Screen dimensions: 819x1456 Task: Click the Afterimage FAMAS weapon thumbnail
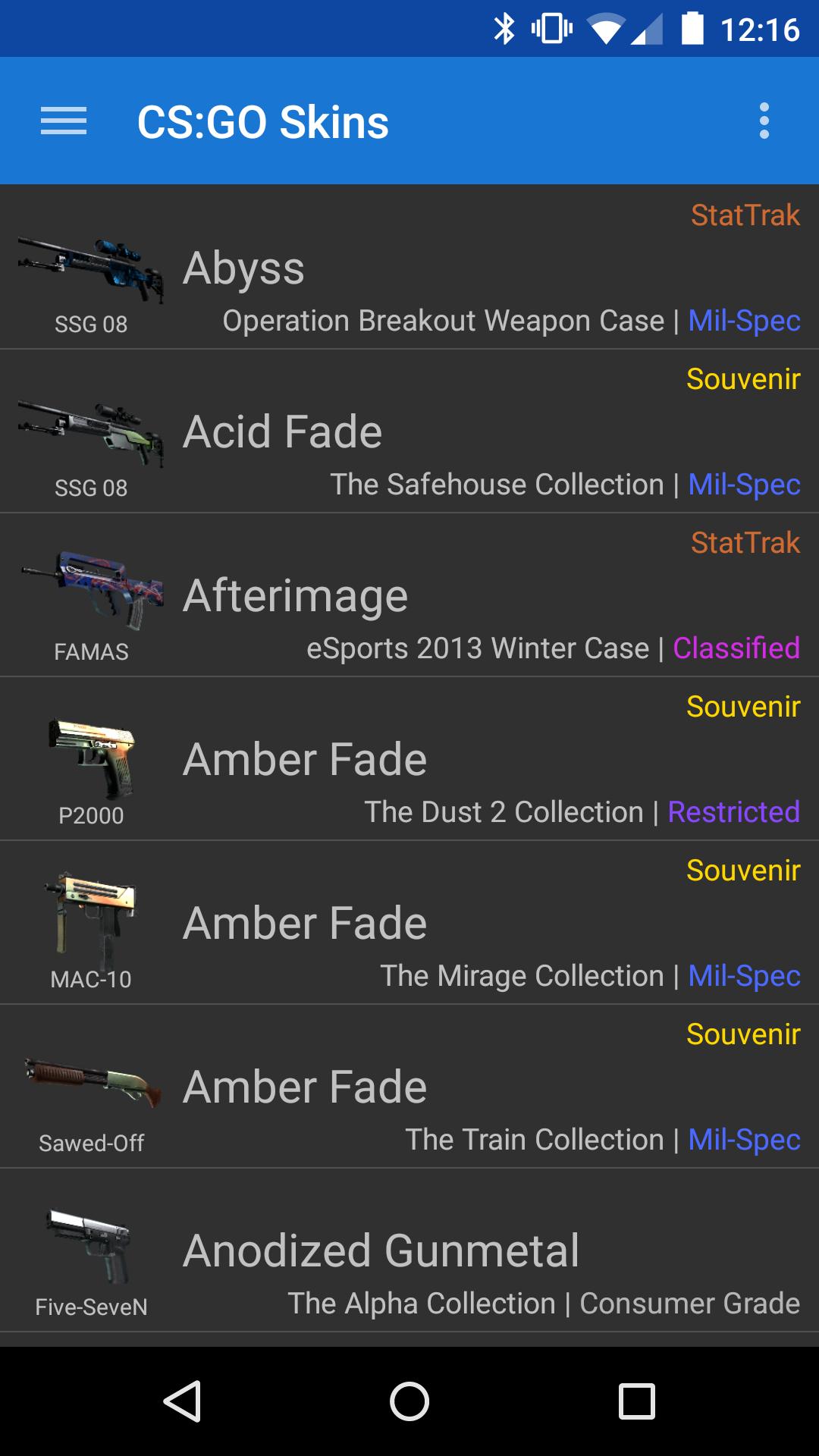click(91, 595)
